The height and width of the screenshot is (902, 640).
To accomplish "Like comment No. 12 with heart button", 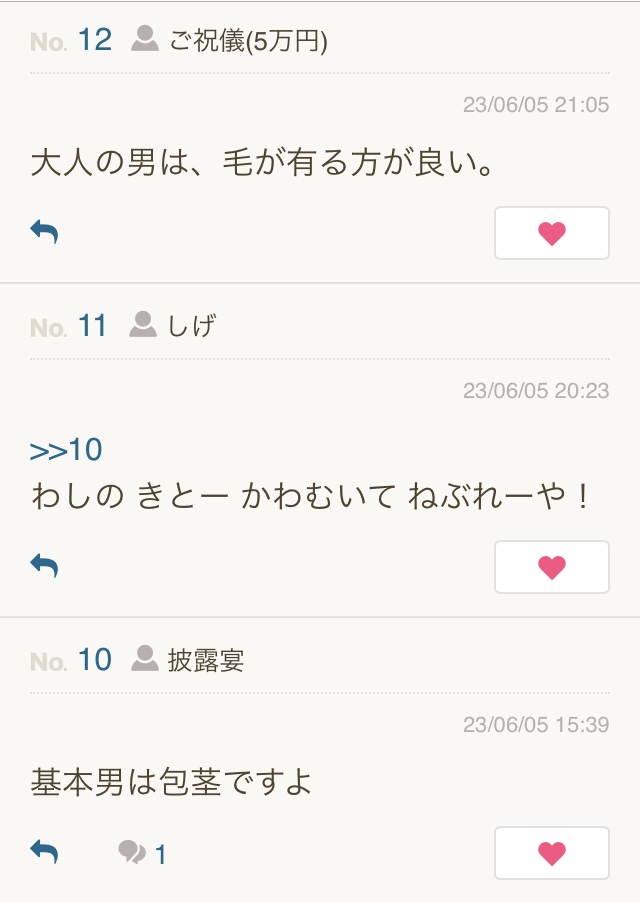I will click(551, 233).
